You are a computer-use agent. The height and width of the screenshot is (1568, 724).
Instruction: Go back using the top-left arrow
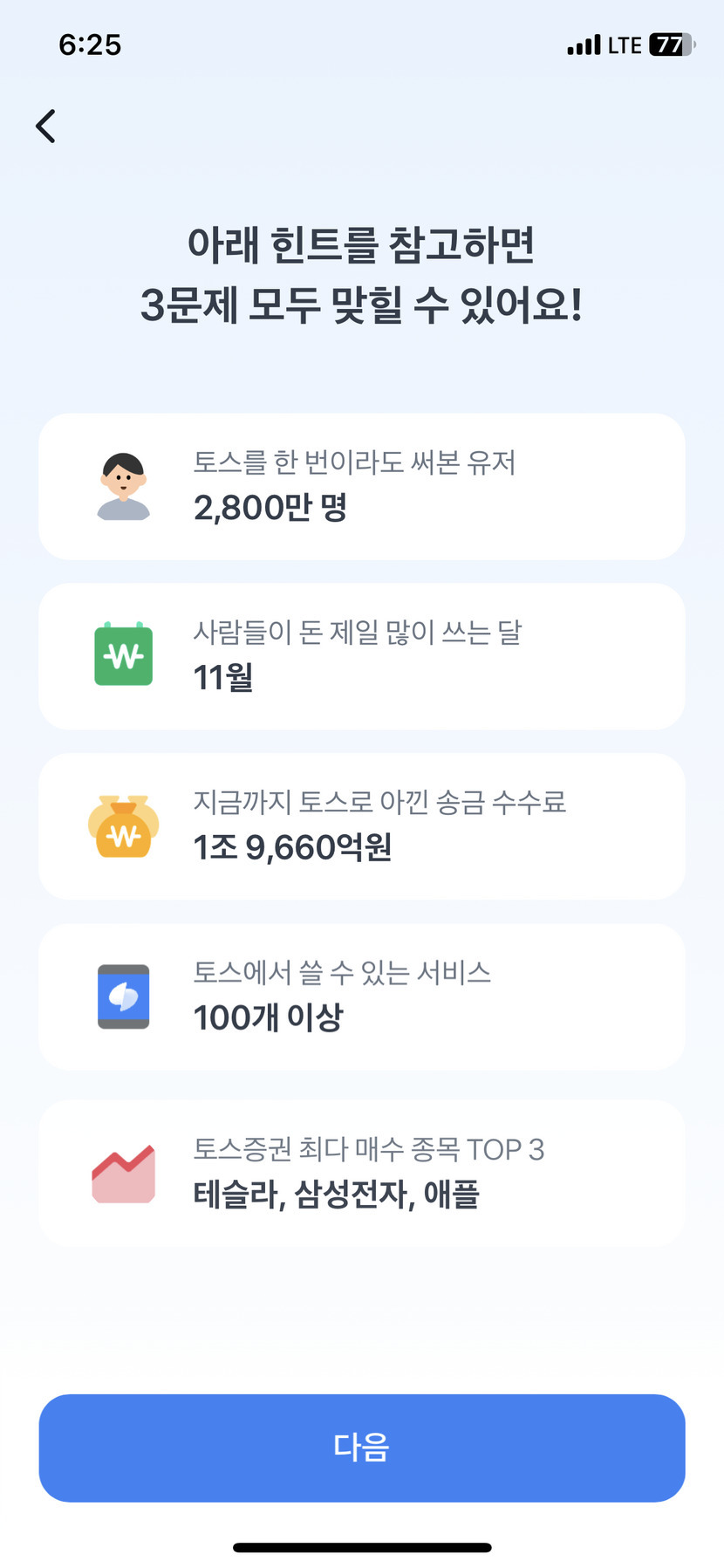click(x=46, y=127)
